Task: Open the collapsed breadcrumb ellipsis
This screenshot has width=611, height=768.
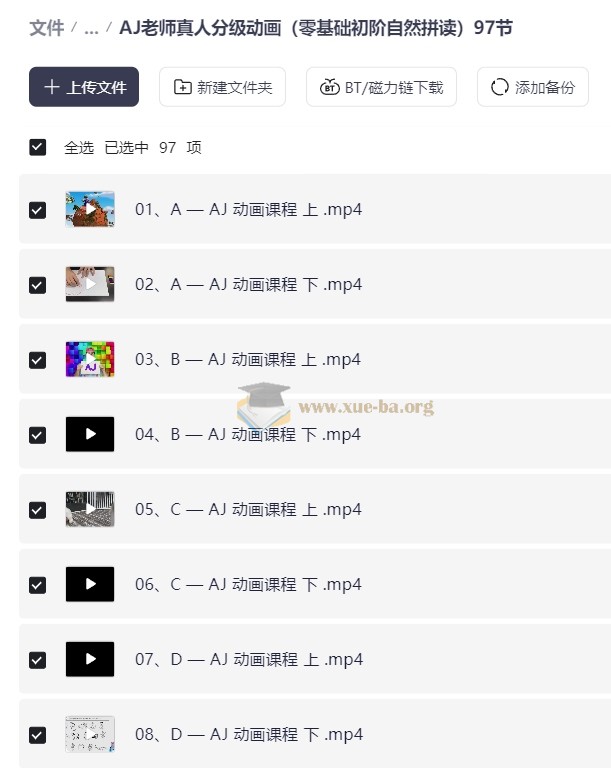Action: pyautogui.click(x=91, y=28)
